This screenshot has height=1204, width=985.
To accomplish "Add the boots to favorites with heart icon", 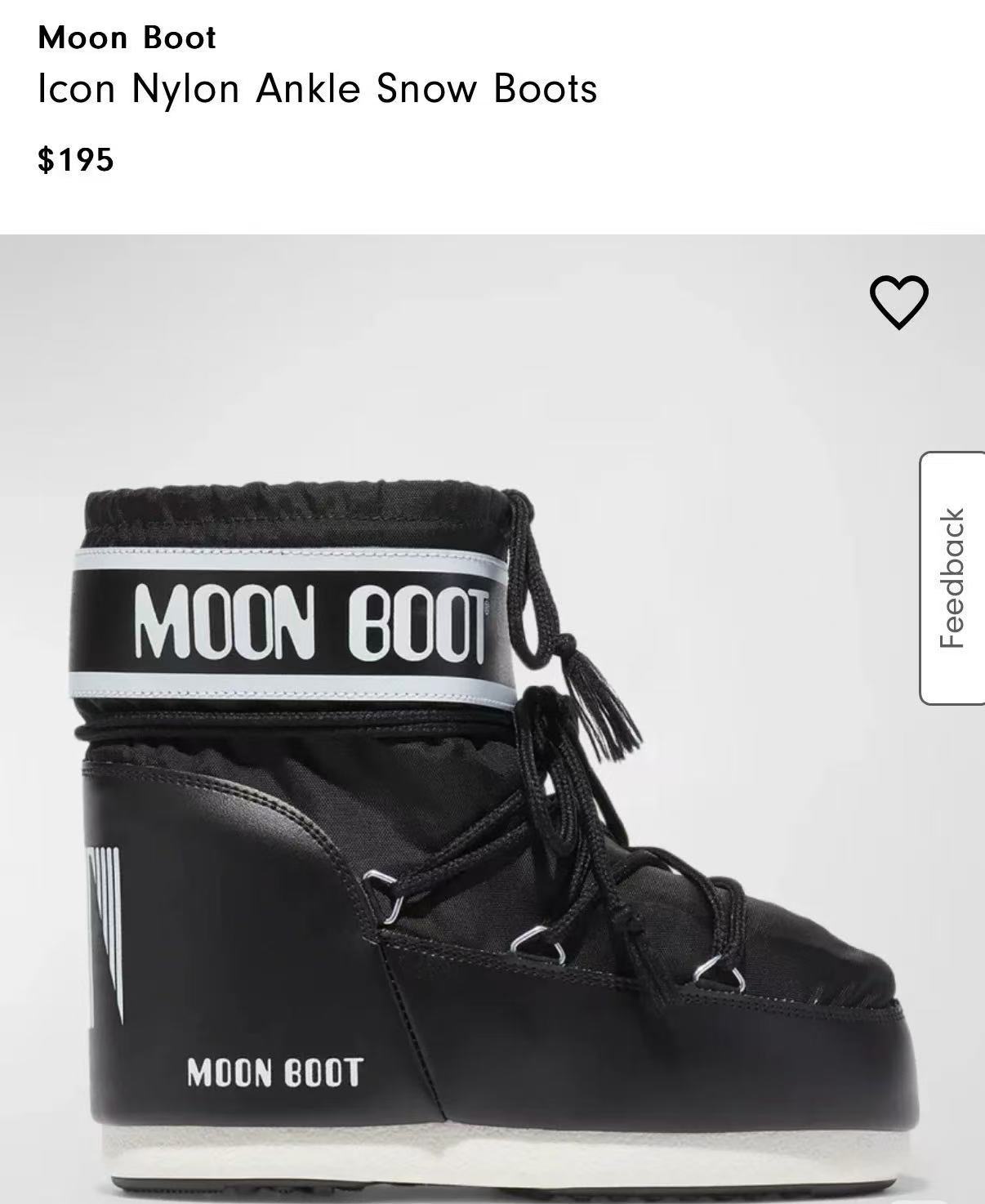I will [898, 302].
